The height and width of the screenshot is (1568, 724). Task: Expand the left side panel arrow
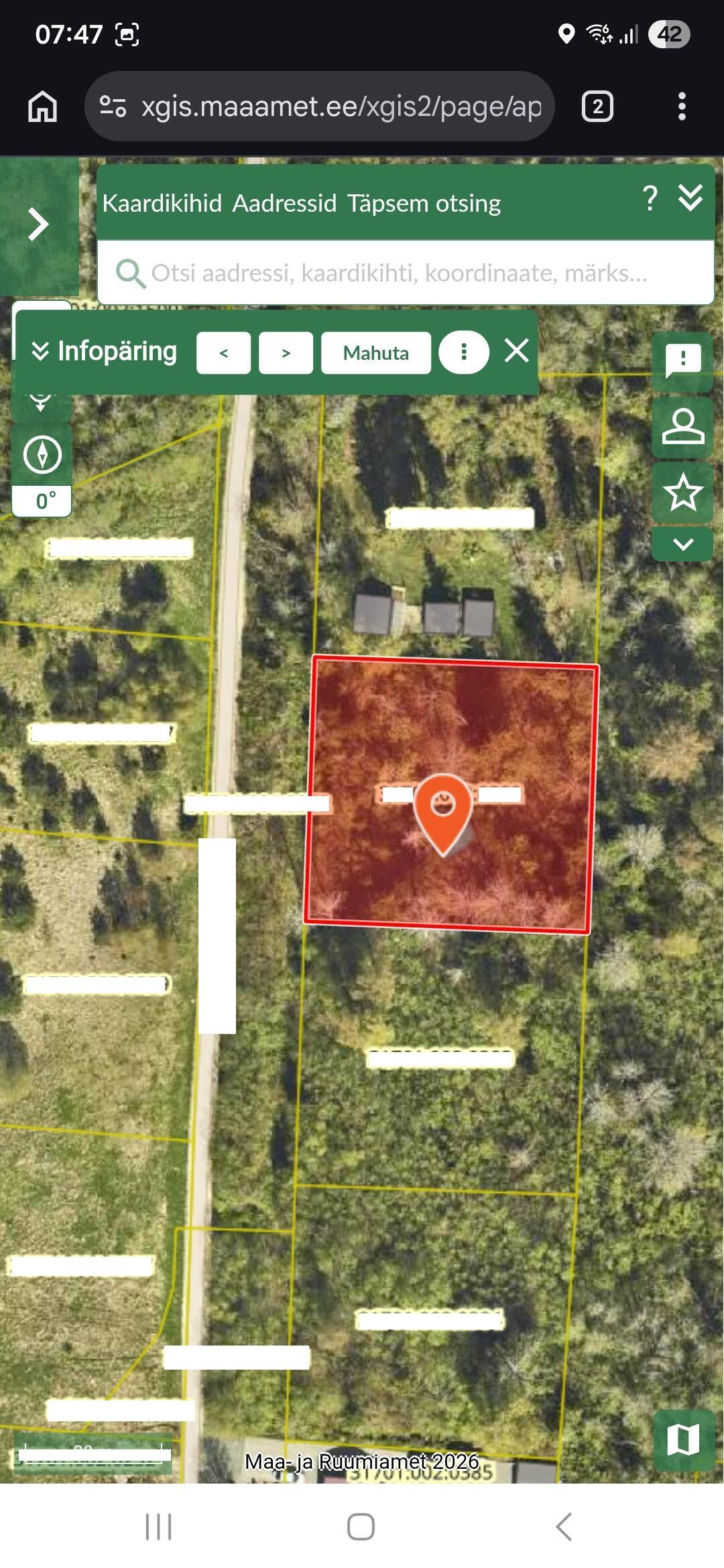tap(38, 224)
